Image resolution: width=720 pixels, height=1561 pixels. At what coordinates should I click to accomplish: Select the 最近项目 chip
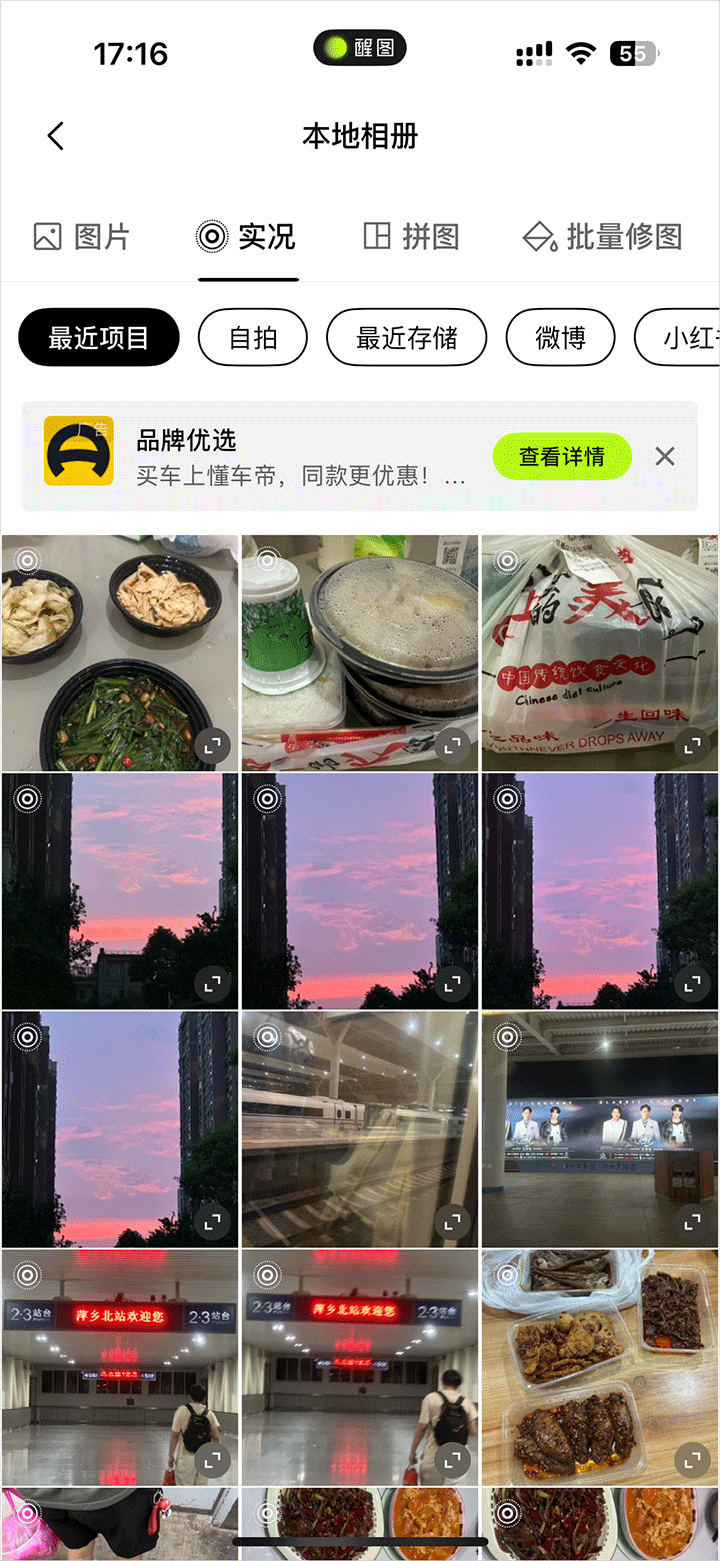coord(99,338)
